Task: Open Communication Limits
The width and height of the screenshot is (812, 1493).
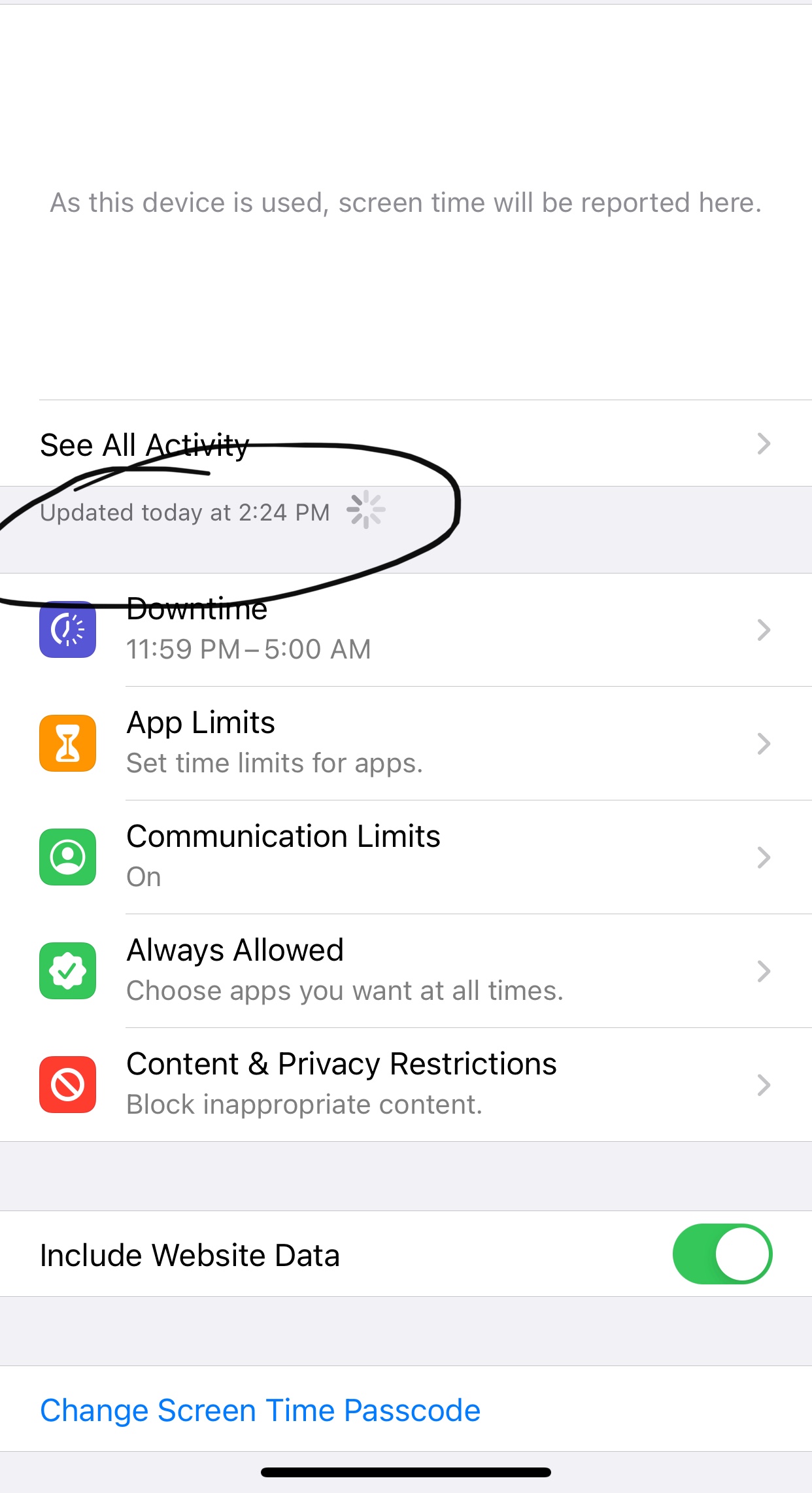Action: pyautogui.click(x=406, y=857)
